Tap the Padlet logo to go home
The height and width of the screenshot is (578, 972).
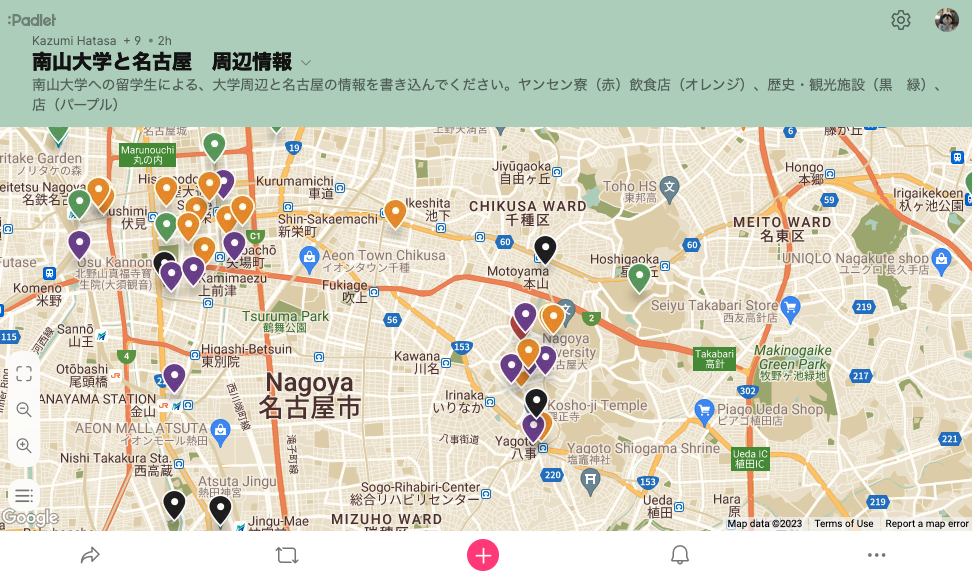coord(32,20)
